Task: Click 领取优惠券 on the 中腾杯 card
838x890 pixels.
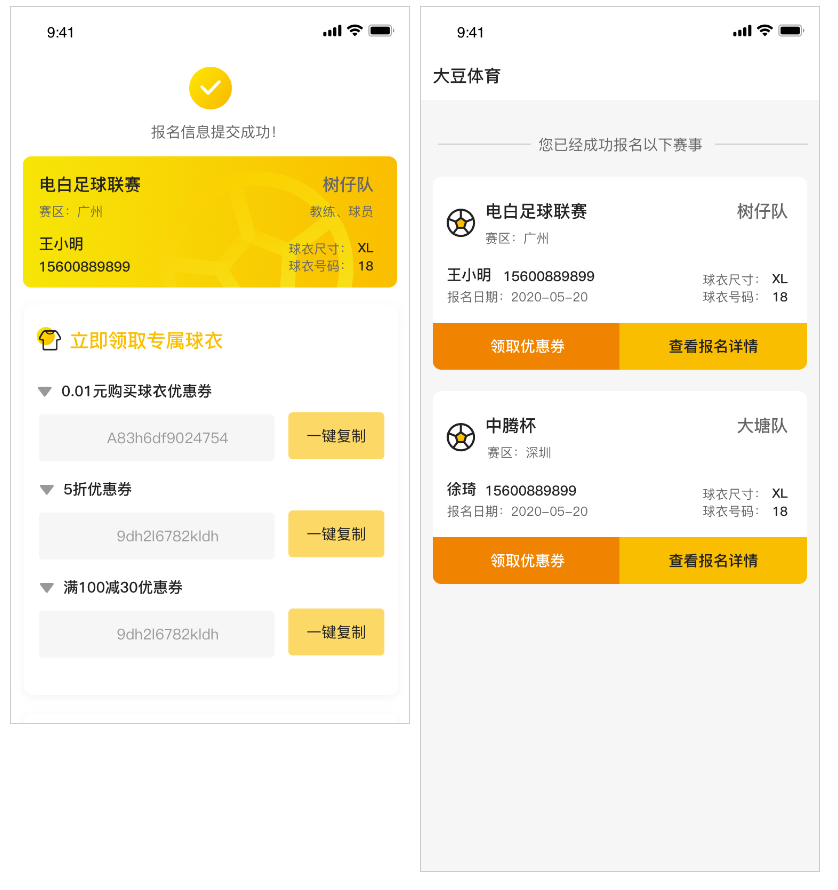Action: click(x=525, y=559)
